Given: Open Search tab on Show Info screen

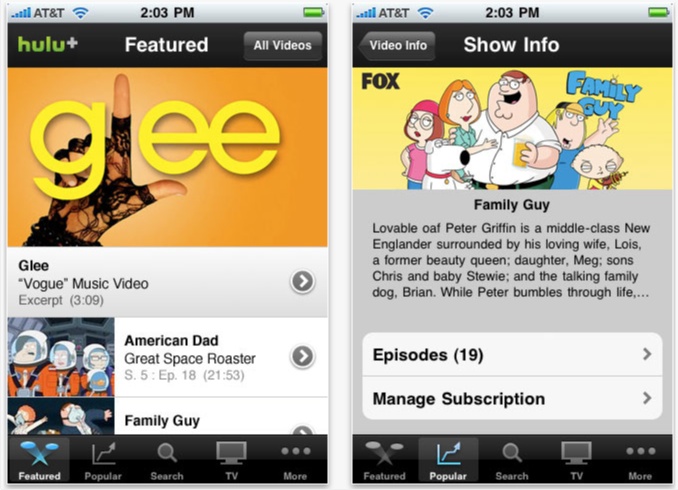Looking at the screenshot, I should point(512,461).
